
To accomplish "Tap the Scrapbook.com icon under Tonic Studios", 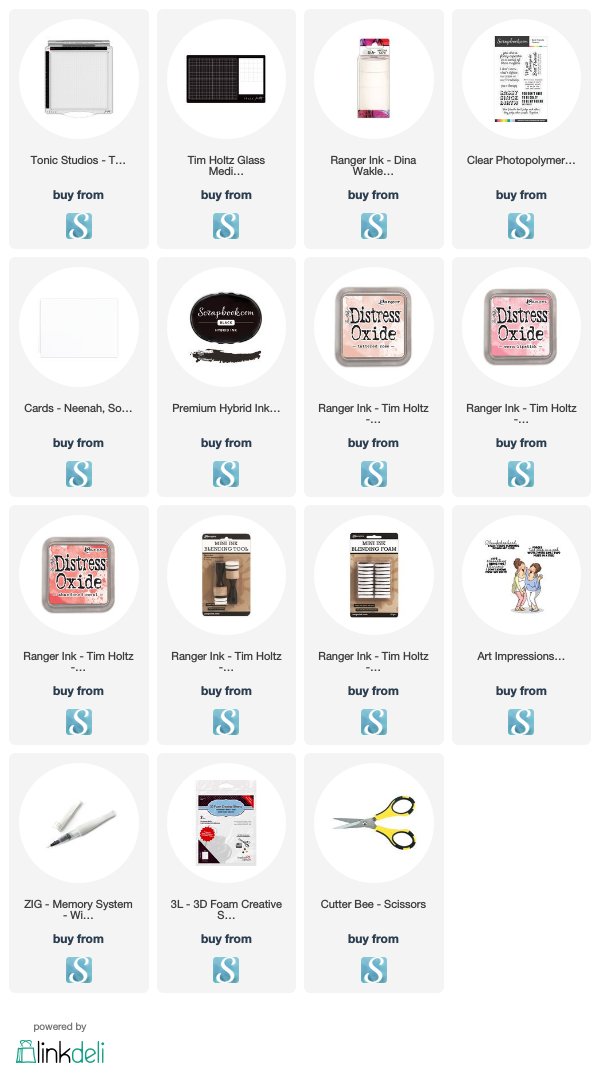I will [x=78, y=225].
